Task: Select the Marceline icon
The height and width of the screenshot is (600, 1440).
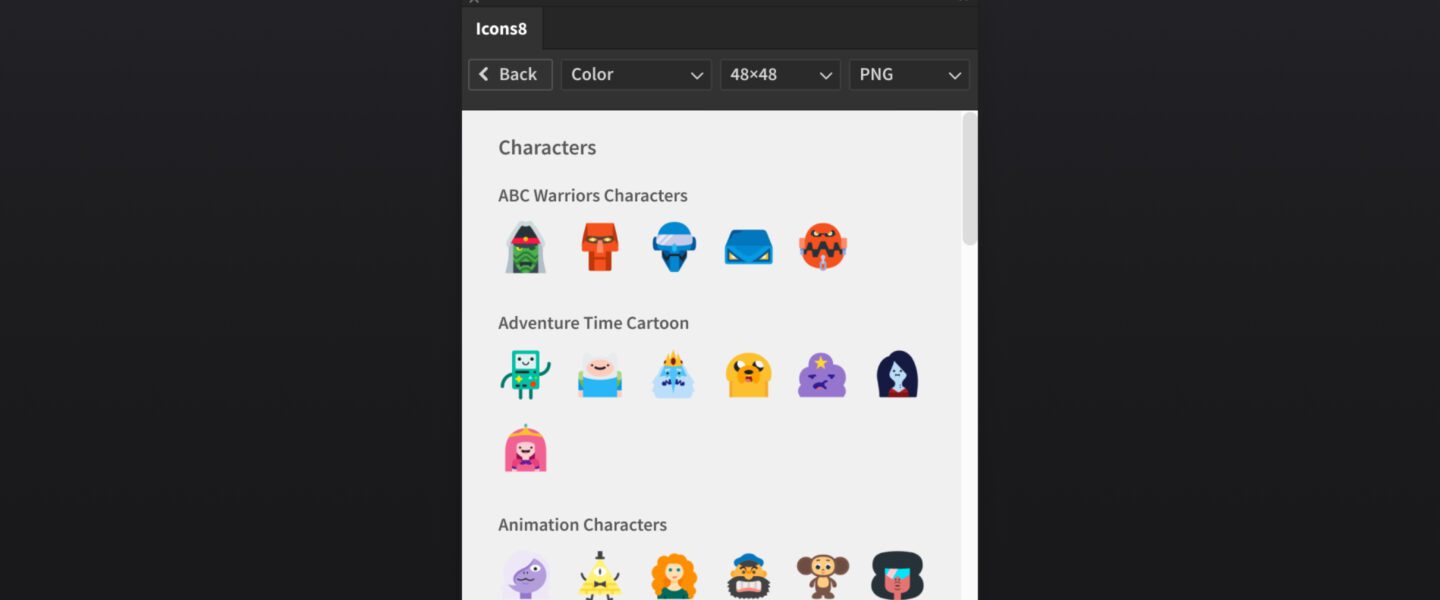Action: tap(897, 375)
